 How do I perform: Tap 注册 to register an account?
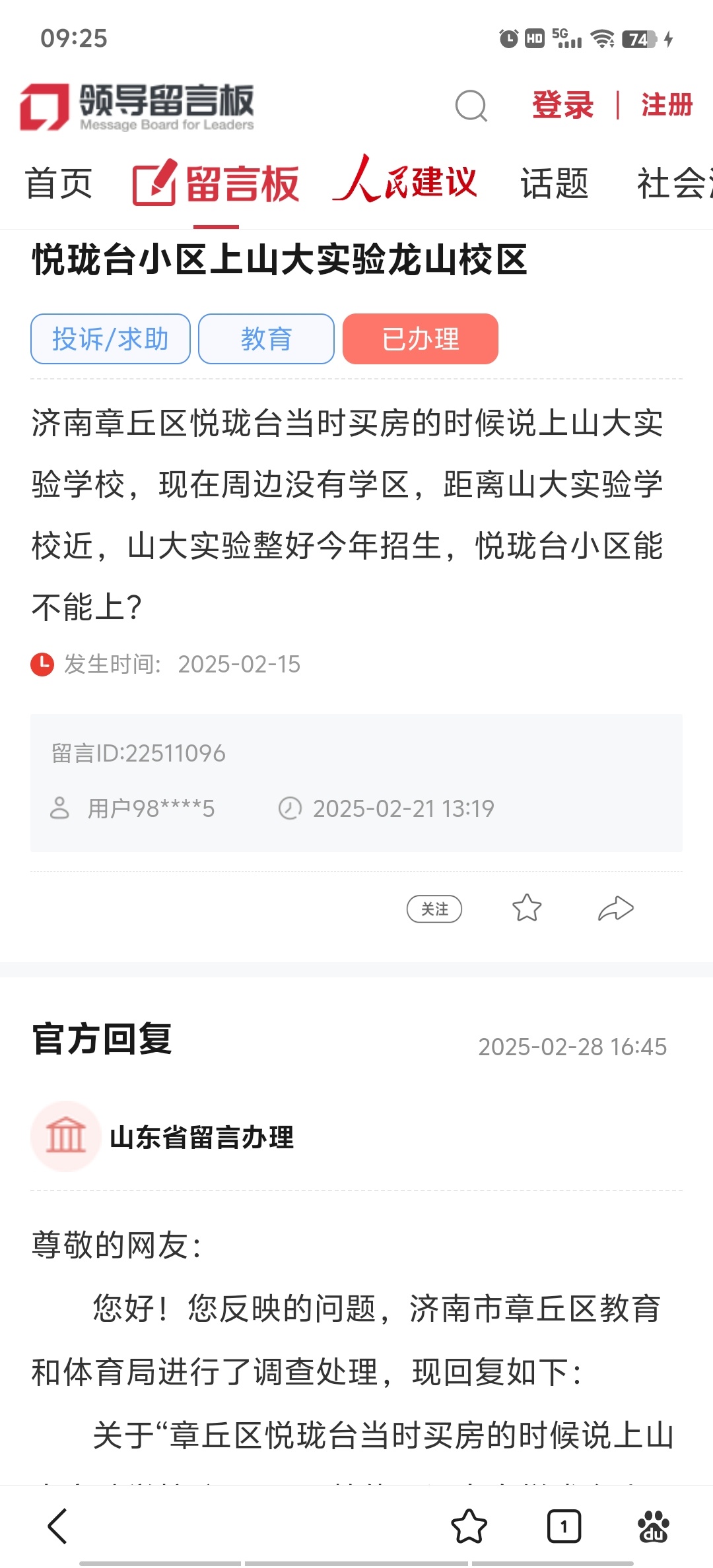667,105
